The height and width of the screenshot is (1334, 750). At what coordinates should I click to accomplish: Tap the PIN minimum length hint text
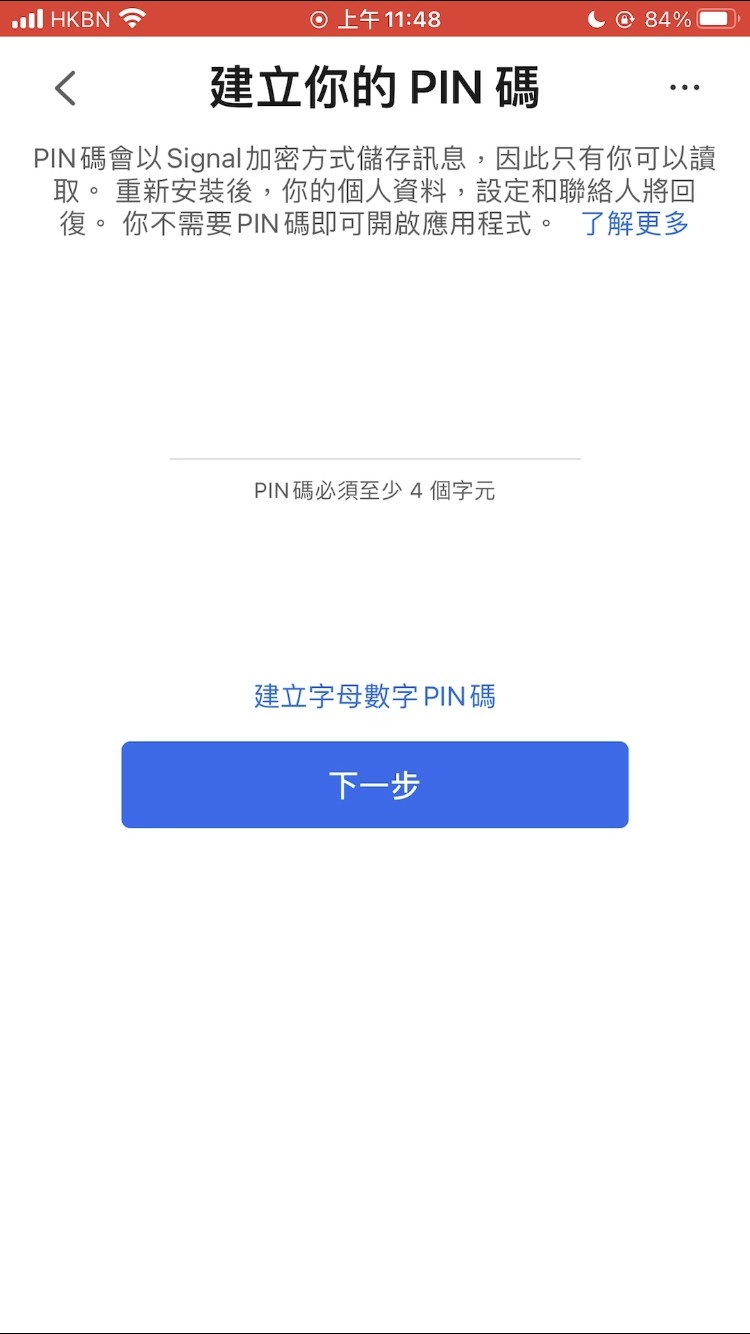pos(375,491)
